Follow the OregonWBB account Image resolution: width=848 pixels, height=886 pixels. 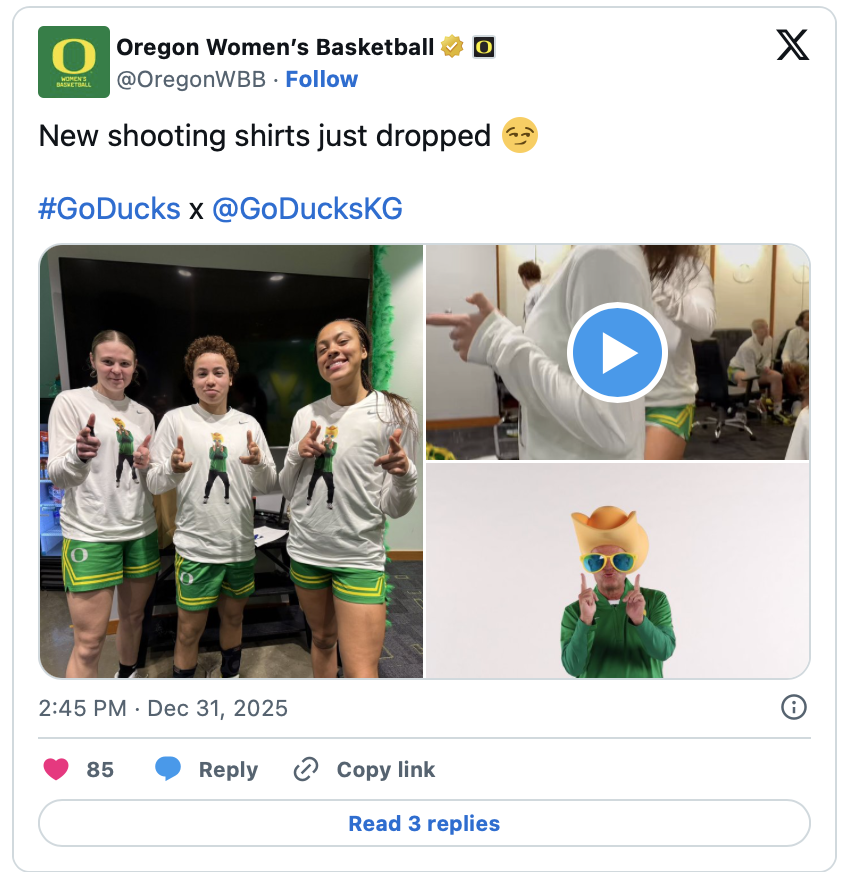point(321,80)
